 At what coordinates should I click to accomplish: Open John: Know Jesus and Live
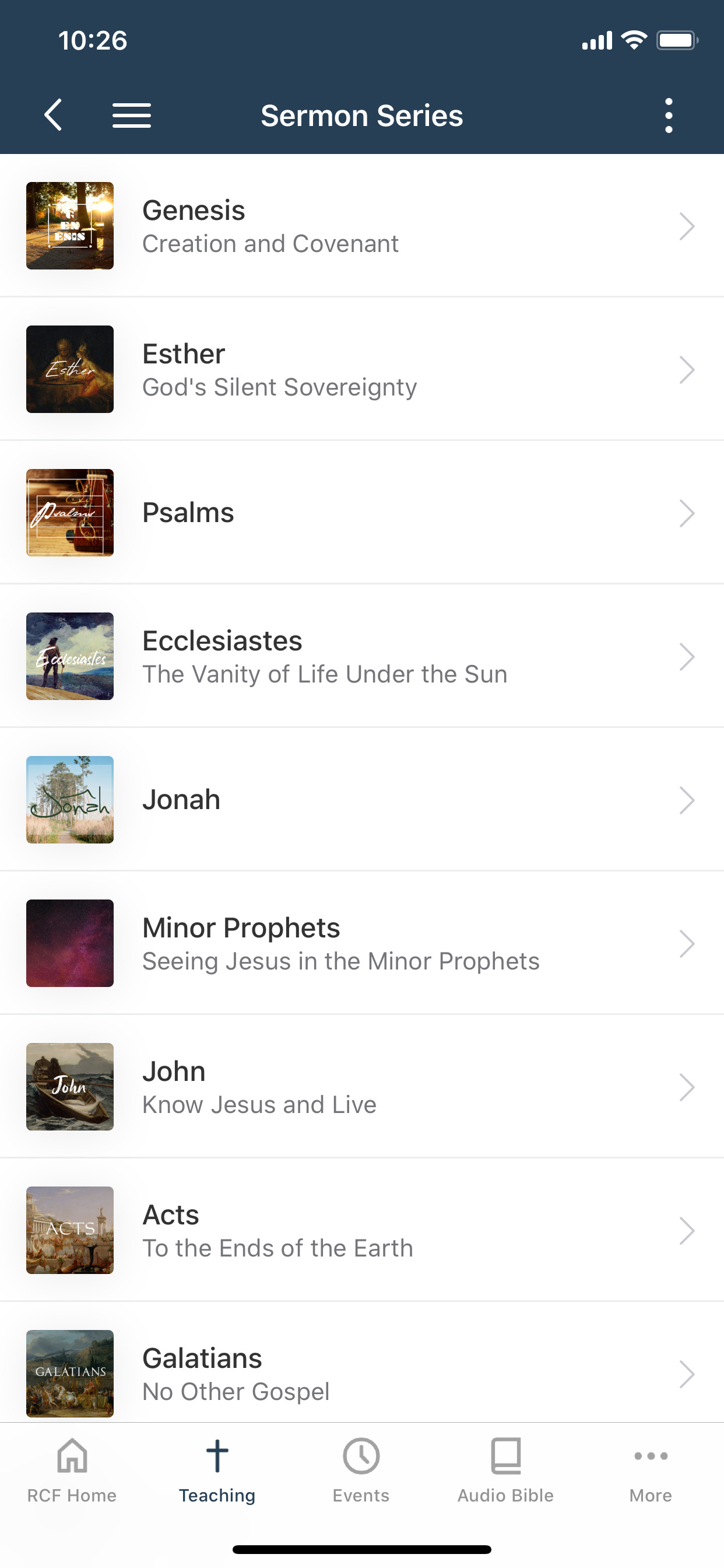tap(361, 1087)
